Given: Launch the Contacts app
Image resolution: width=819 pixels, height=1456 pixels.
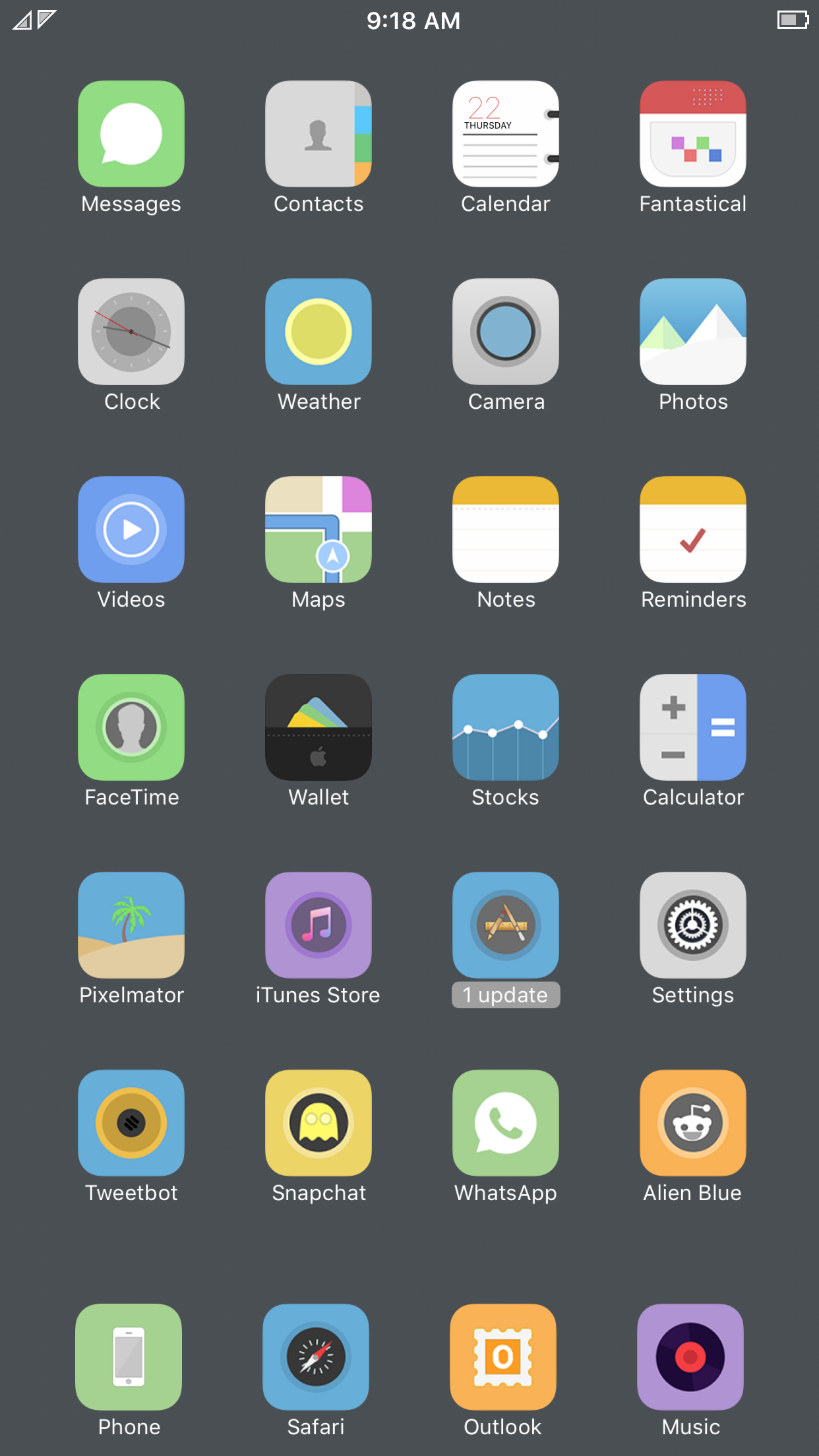Looking at the screenshot, I should pos(318,134).
